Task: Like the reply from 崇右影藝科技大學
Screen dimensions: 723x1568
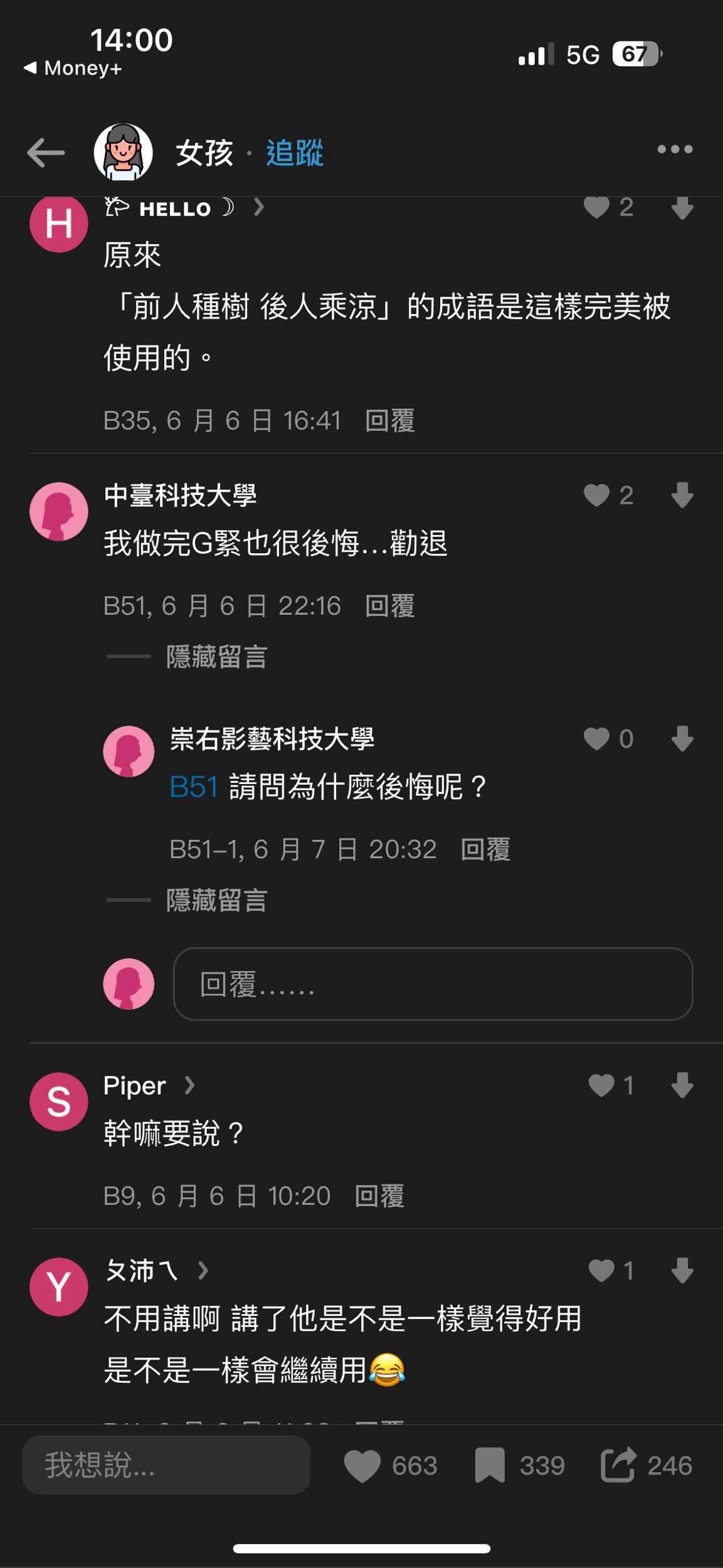Action: tap(596, 739)
